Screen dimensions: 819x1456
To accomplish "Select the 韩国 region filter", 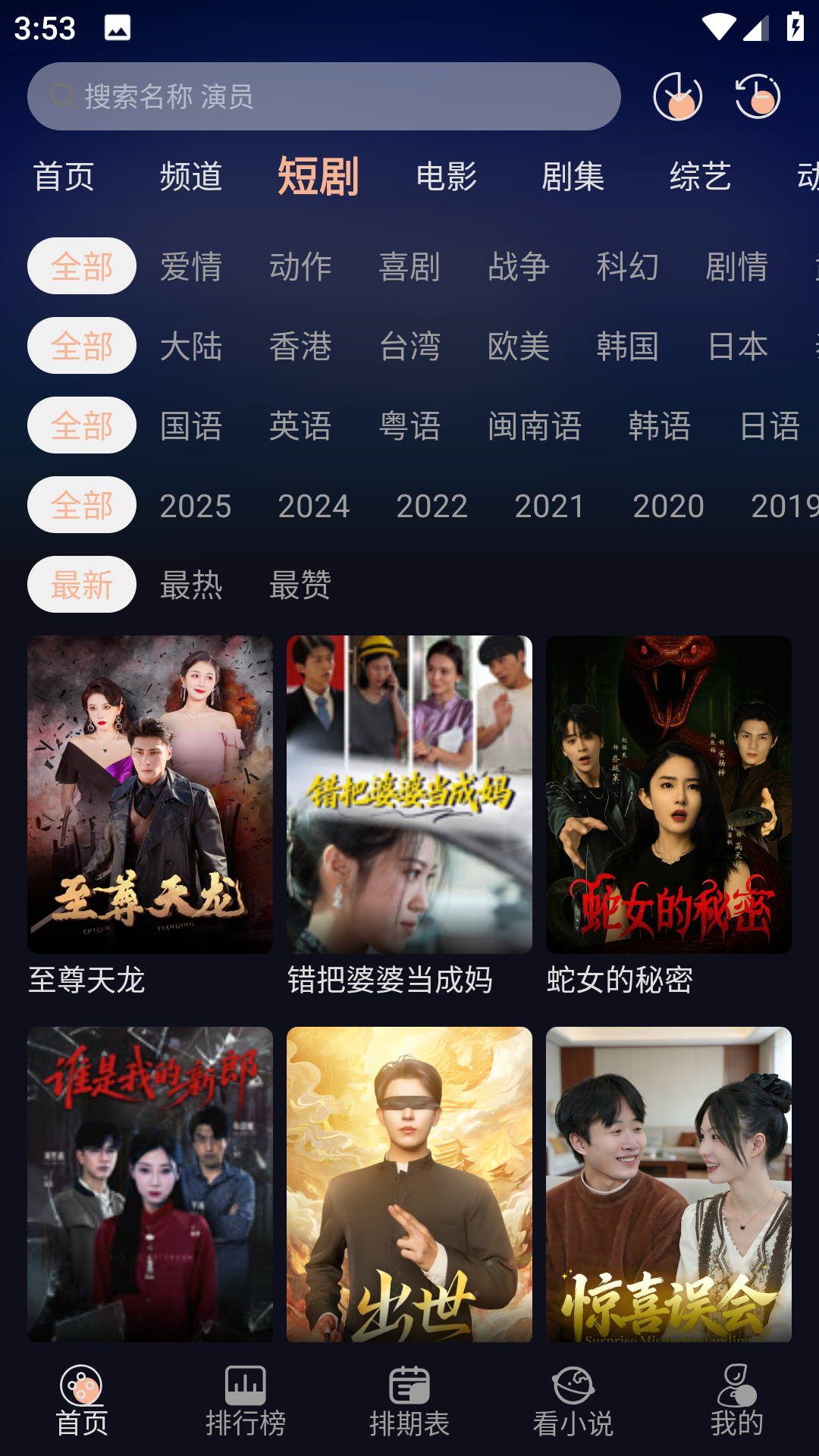I will coord(629,346).
